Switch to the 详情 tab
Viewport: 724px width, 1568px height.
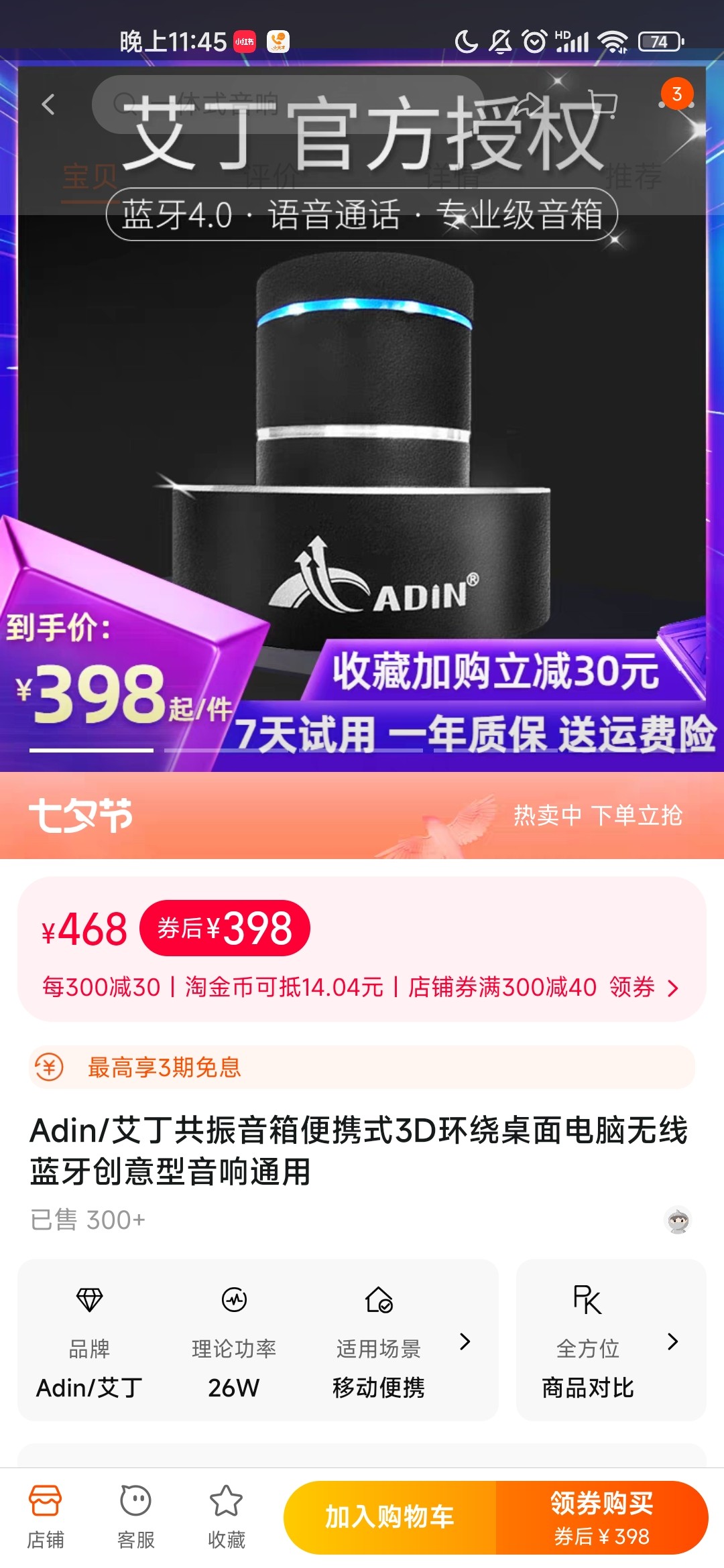tap(452, 177)
